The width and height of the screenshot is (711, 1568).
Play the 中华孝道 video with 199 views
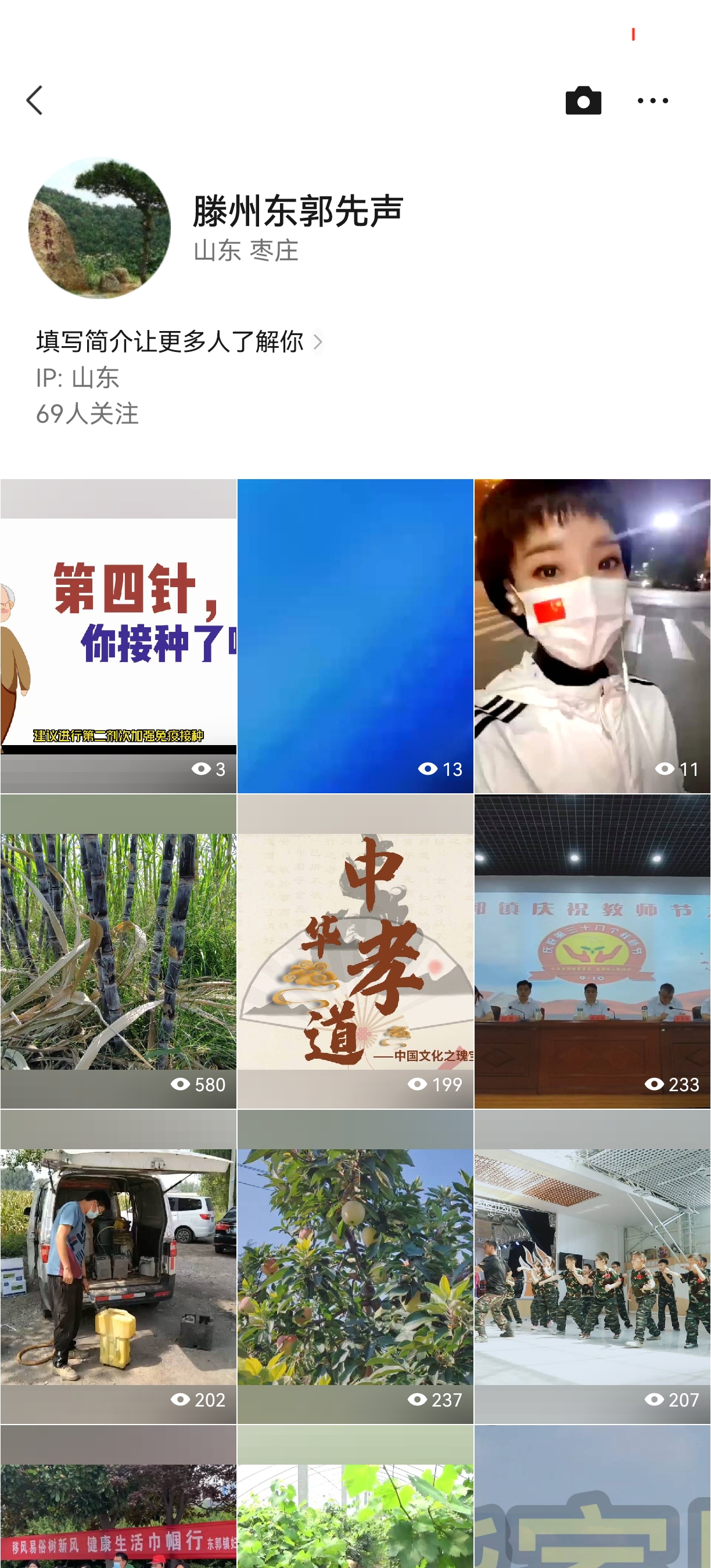(x=355, y=951)
